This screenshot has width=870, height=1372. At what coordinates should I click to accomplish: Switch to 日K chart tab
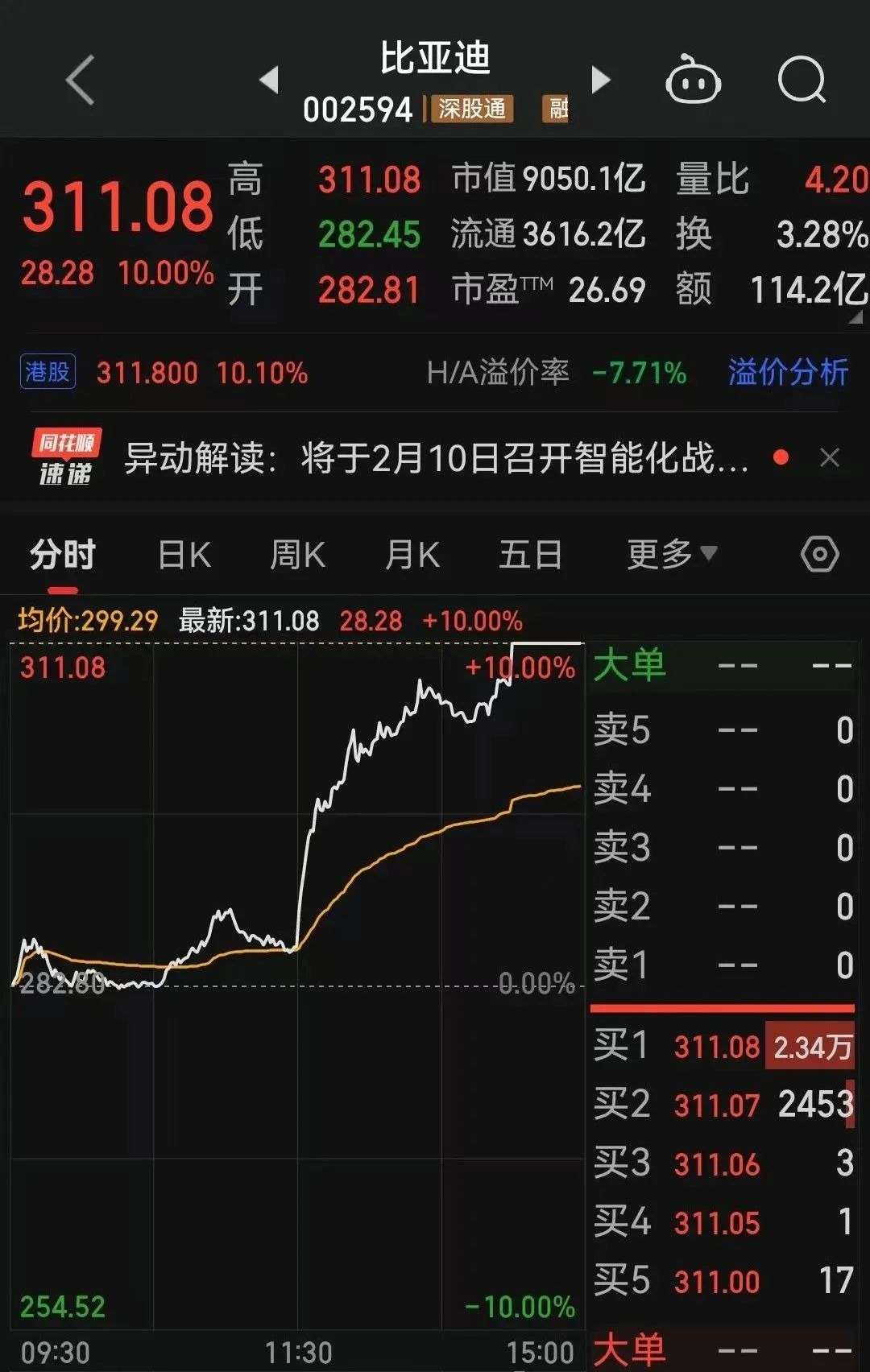184,555
